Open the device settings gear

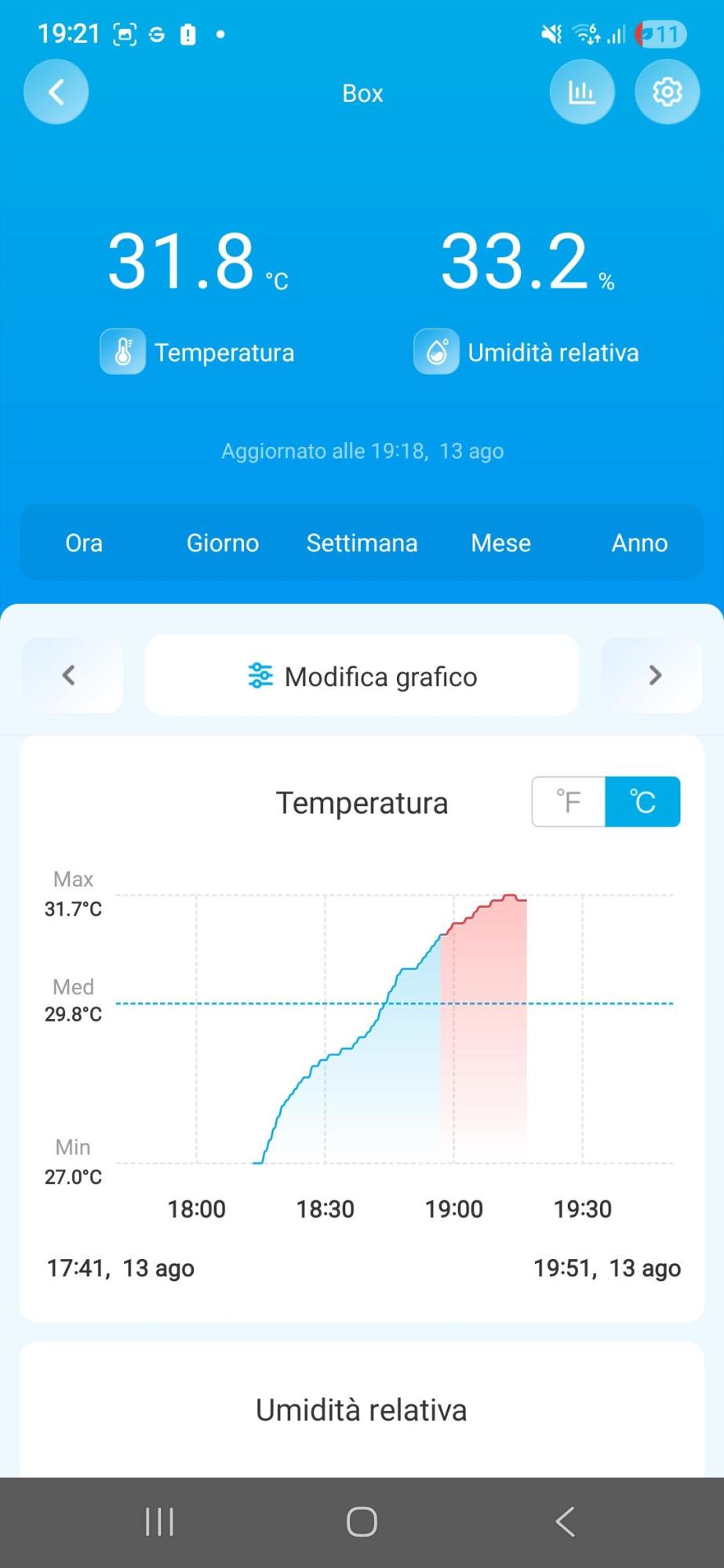point(667,93)
